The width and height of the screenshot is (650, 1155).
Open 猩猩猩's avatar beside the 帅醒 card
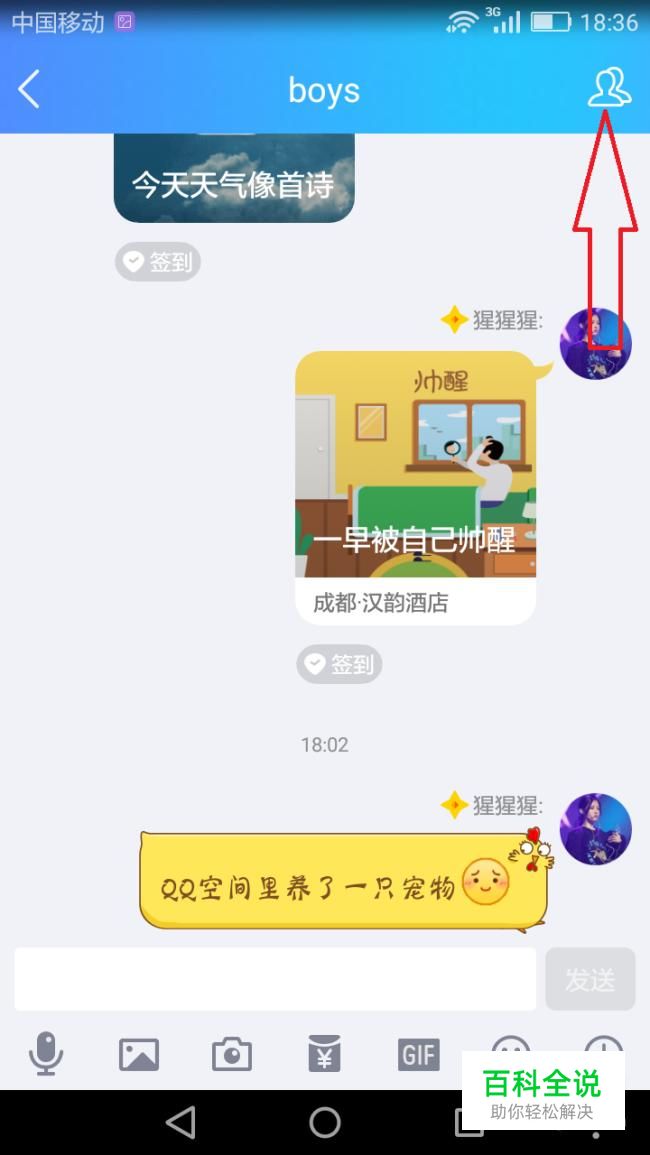click(x=595, y=343)
